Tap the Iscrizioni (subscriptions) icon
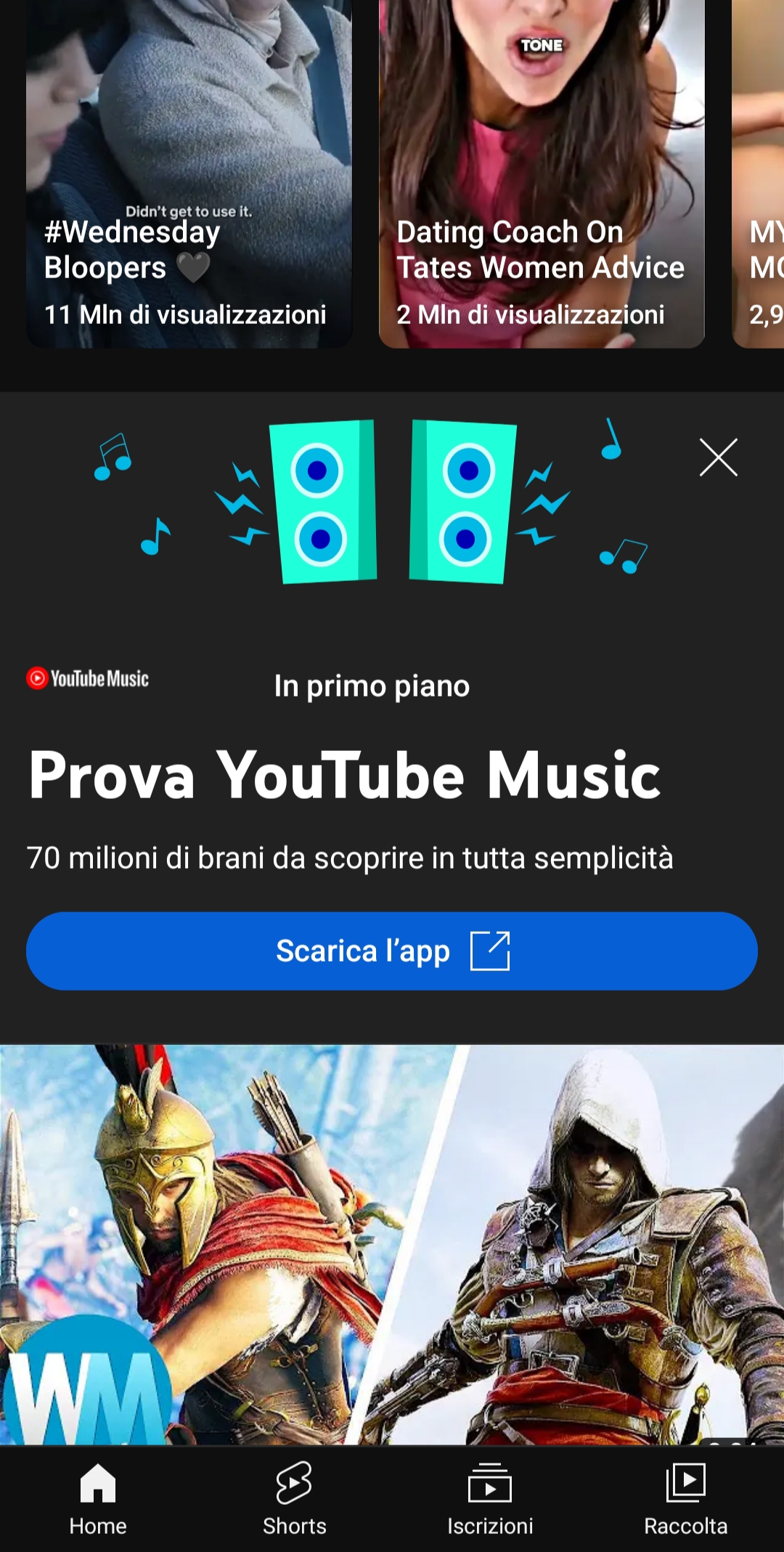Image resolution: width=784 pixels, height=1552 pixels. point(490,1483)
